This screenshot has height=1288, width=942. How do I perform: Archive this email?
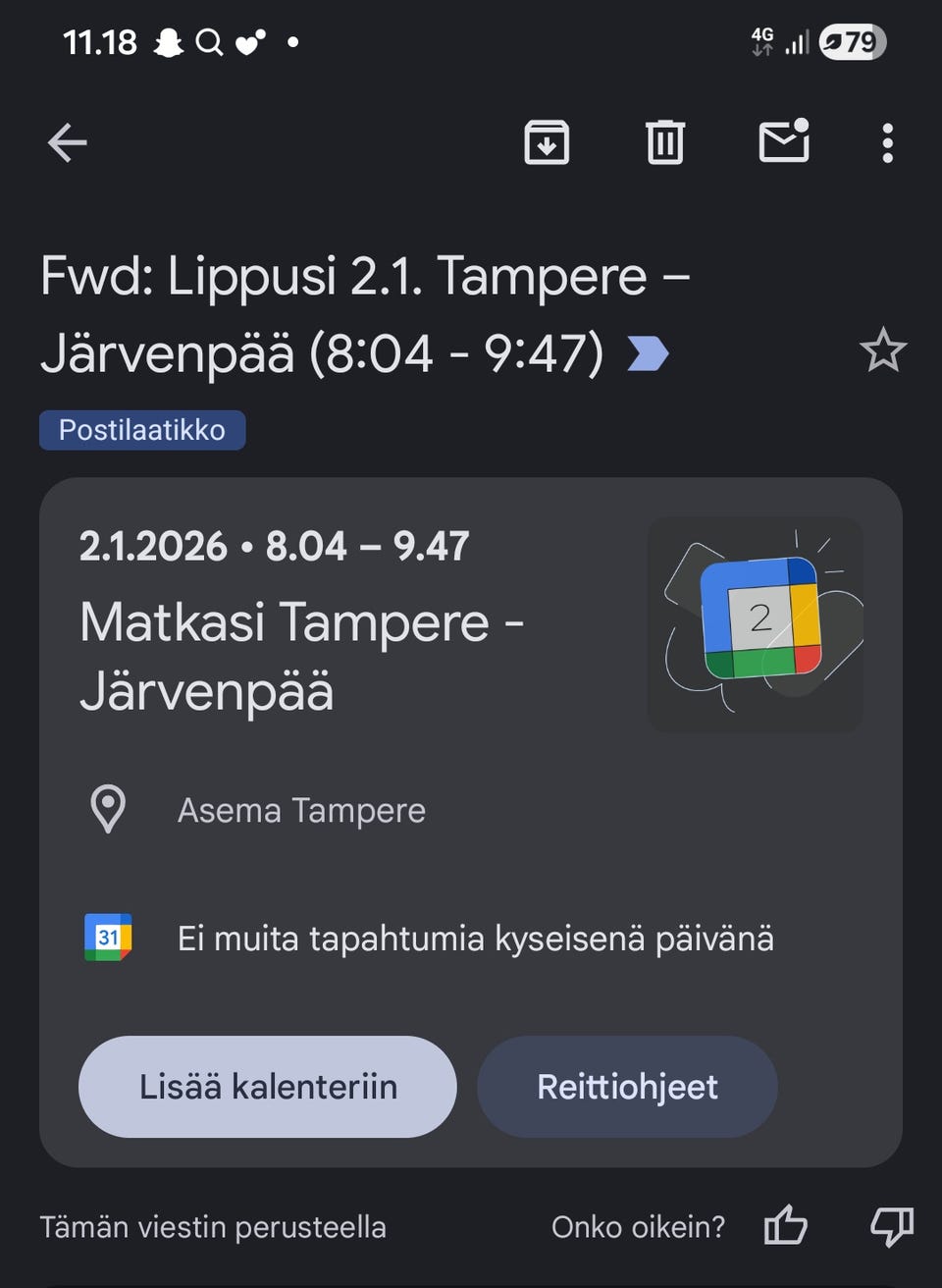tap(547, 143)
